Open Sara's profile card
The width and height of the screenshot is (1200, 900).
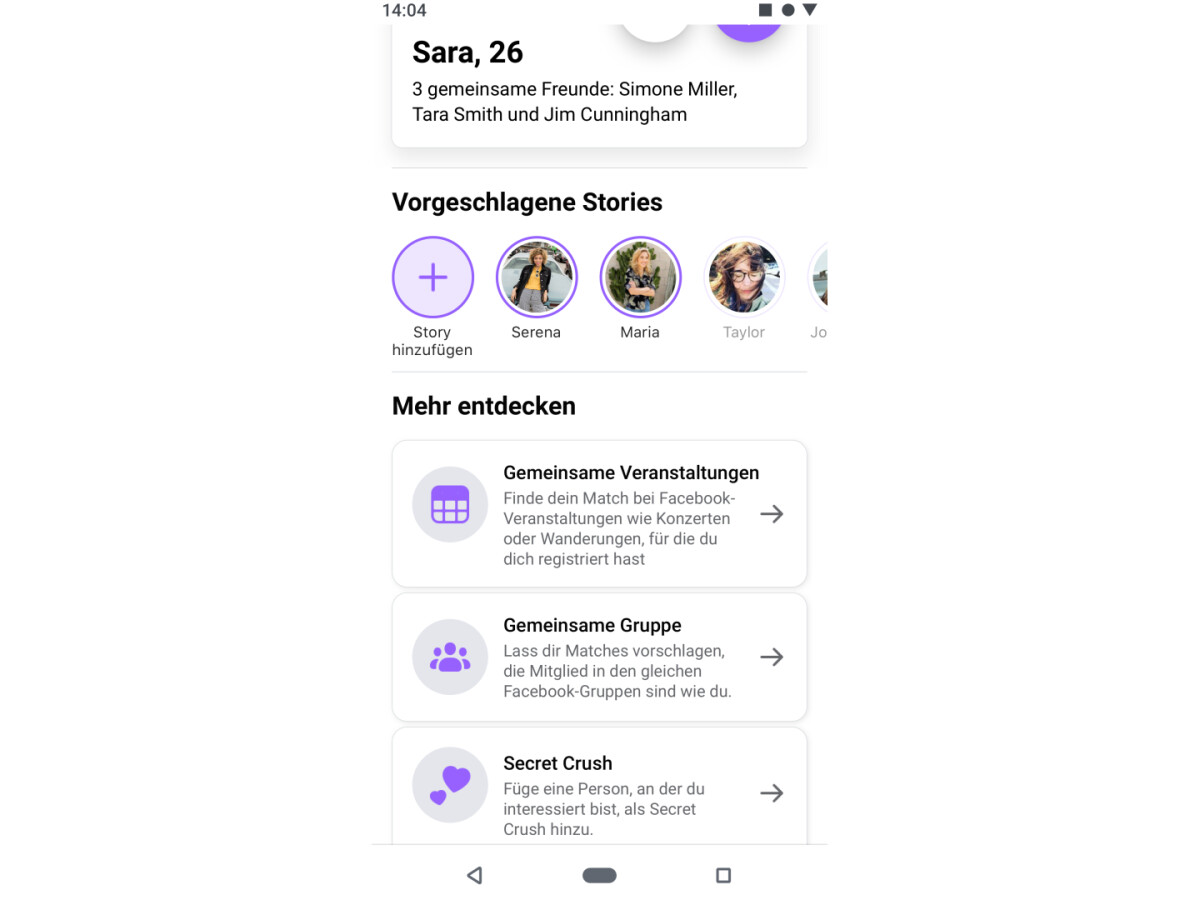pyautogui.click(x=599, y=88)
